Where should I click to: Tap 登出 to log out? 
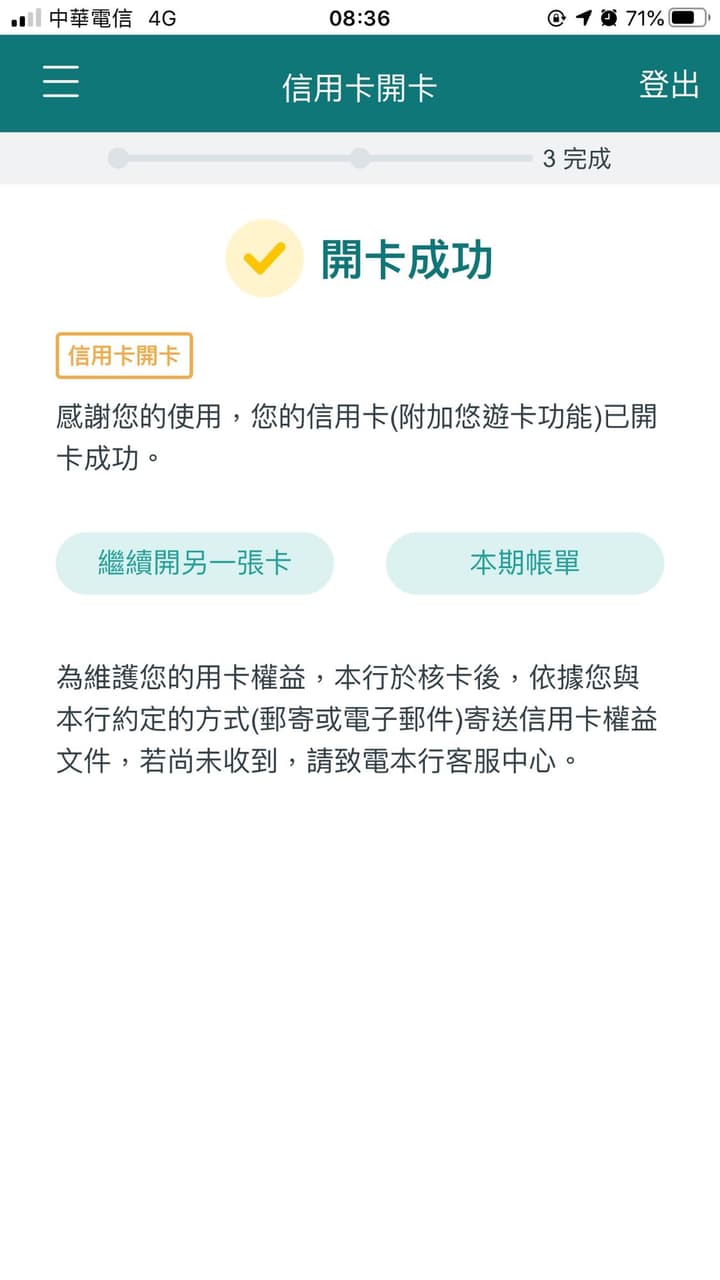tap(669, 85)
